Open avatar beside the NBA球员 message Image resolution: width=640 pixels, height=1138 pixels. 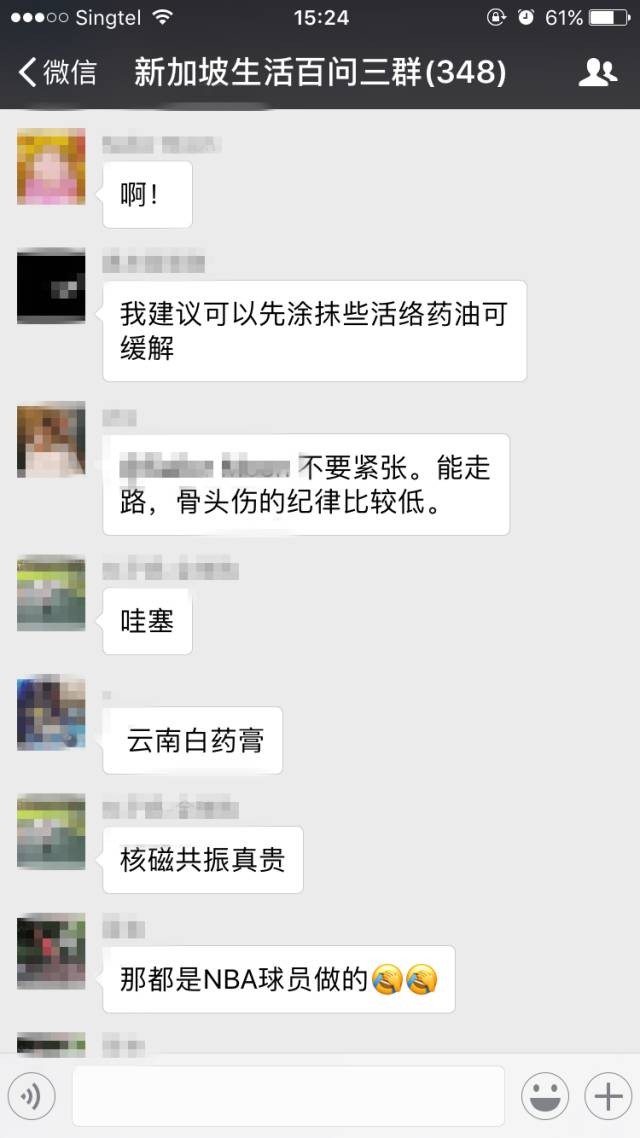(51, 951)
